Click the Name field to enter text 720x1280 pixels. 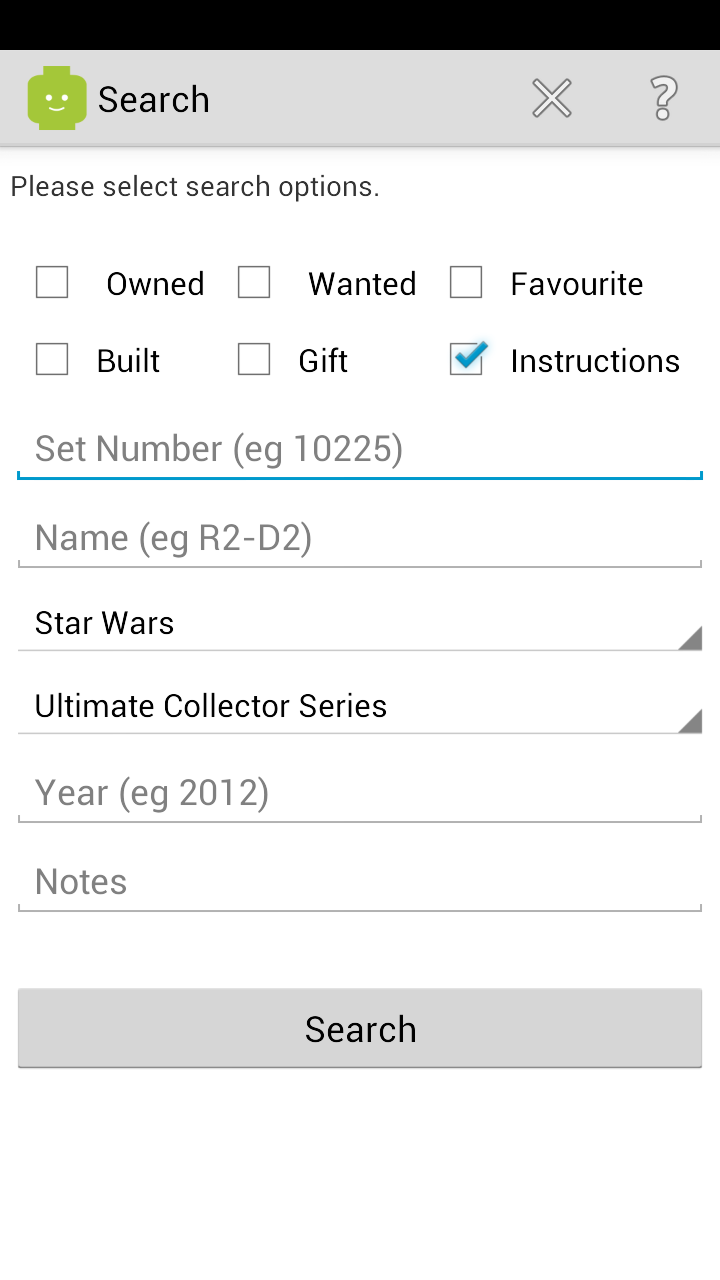360,537
